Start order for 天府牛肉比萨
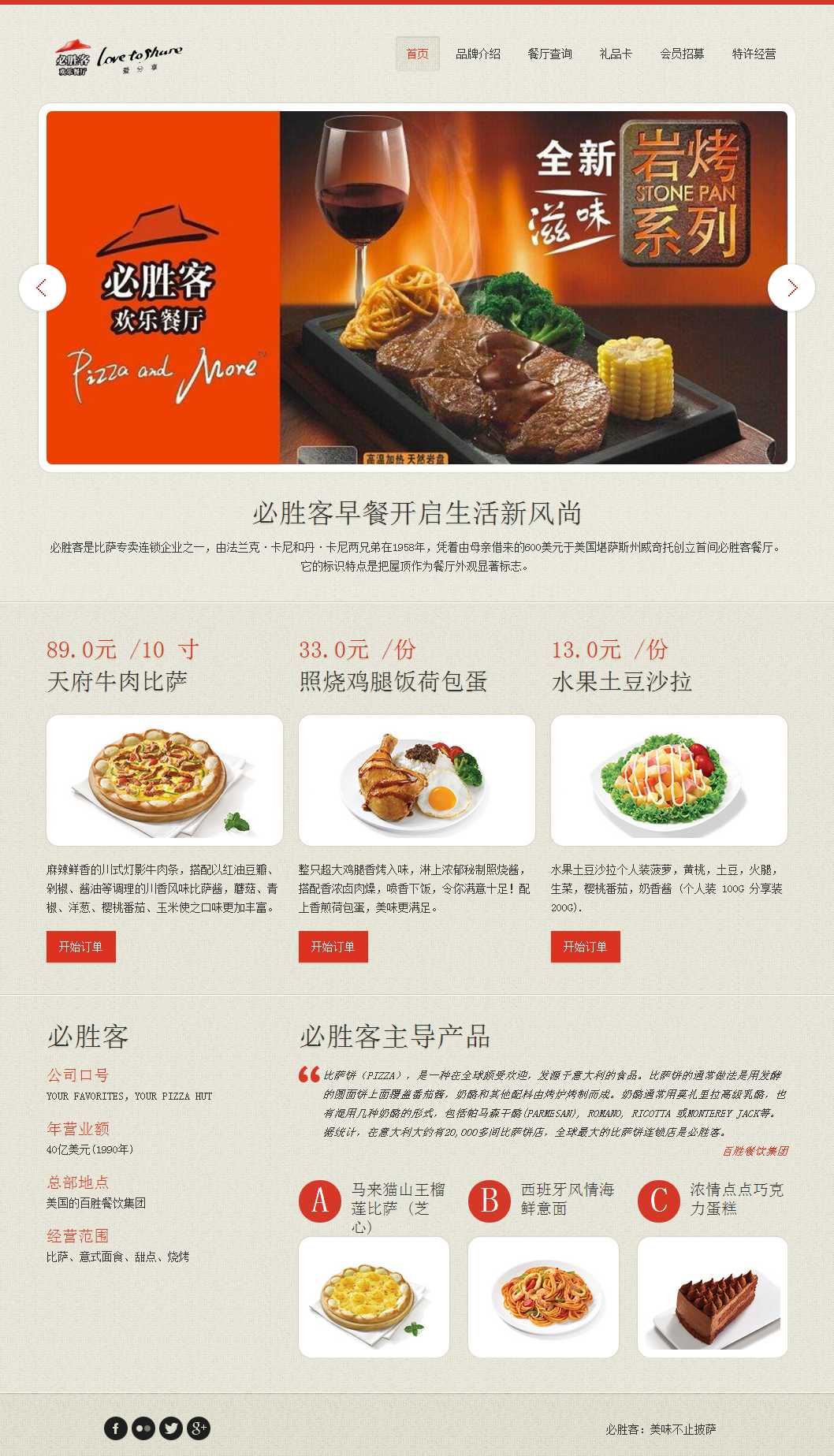The image size is (834, 1456). tap(80, 947)
